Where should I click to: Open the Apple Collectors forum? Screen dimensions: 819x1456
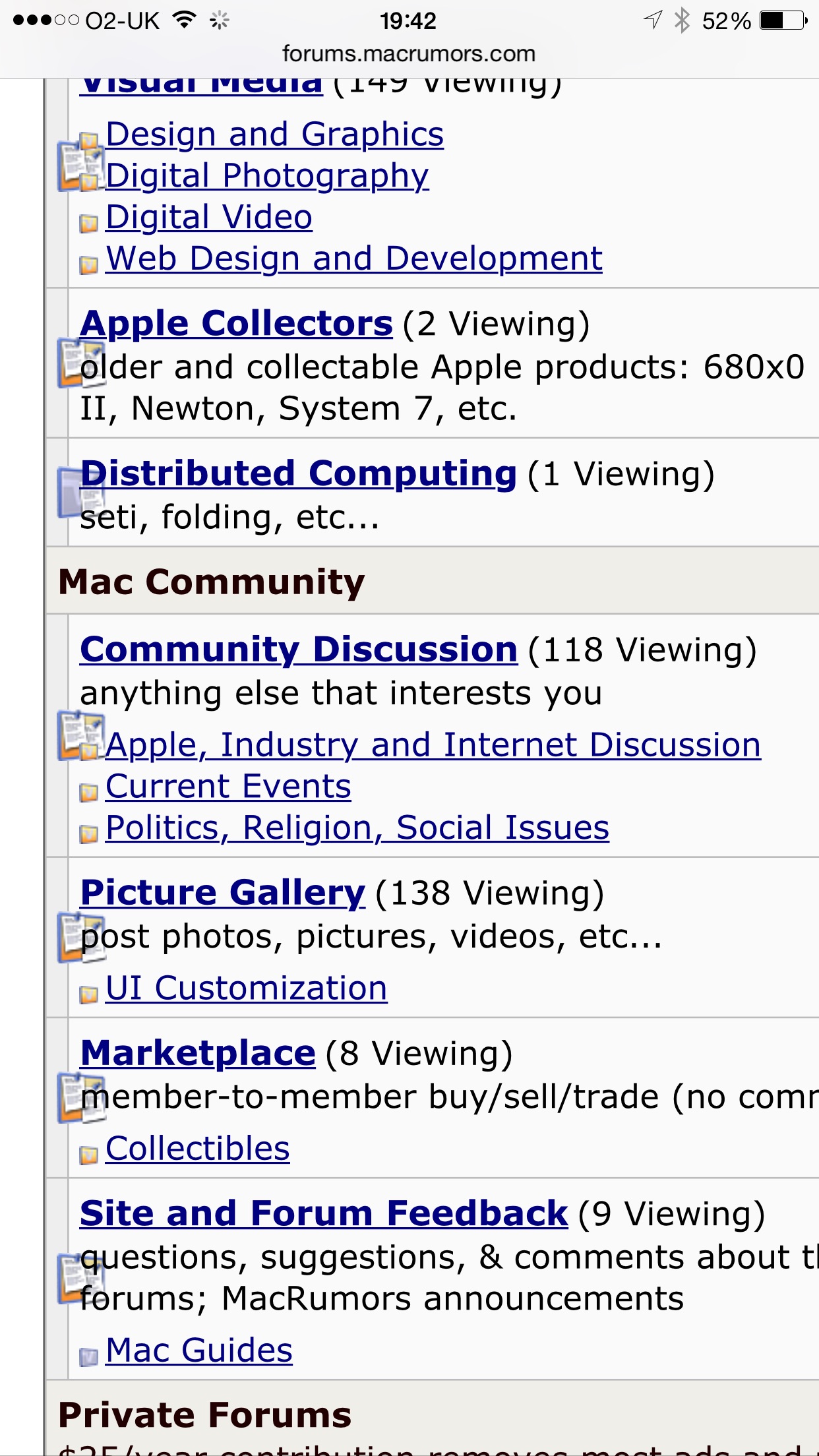[236, 324]
